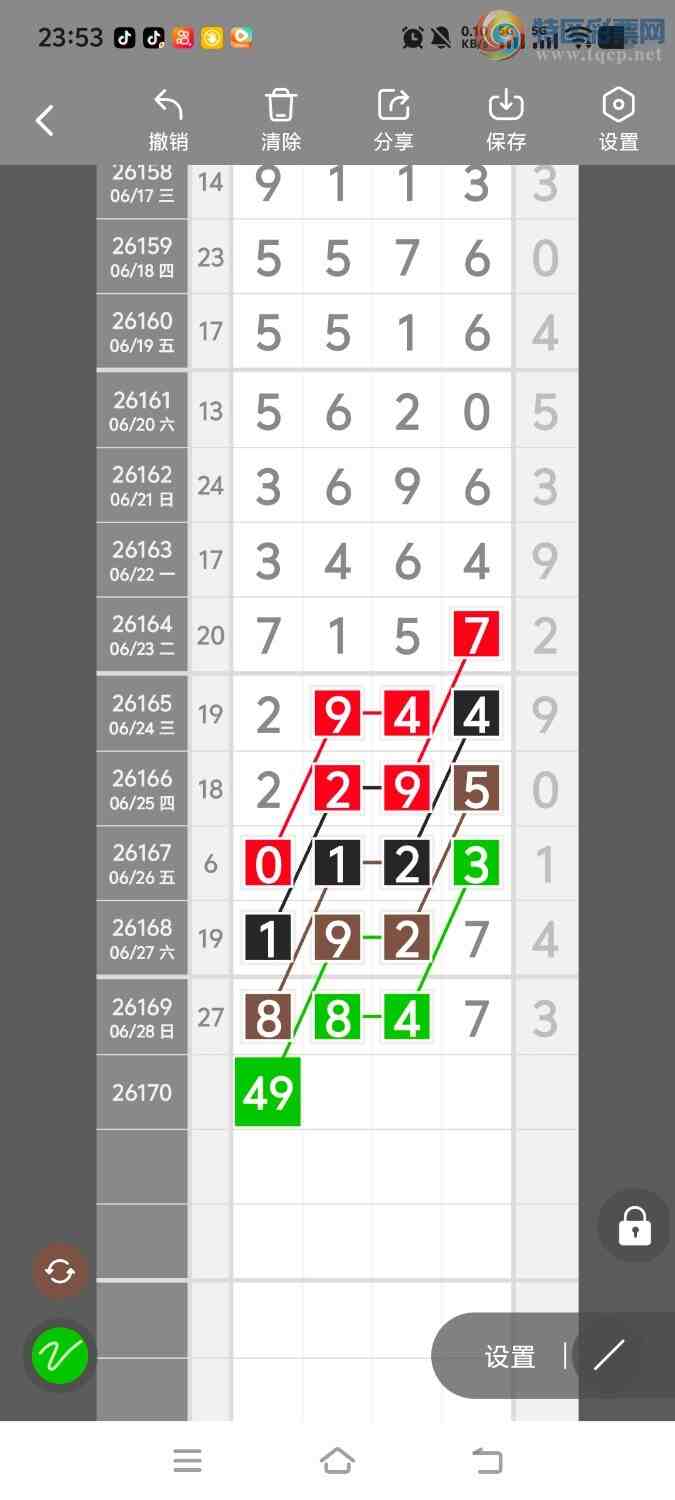Viewport: 675px width, 1500px height.
Task: Open 设置 in the bottom floating pill
Action: coord(510,1356)
